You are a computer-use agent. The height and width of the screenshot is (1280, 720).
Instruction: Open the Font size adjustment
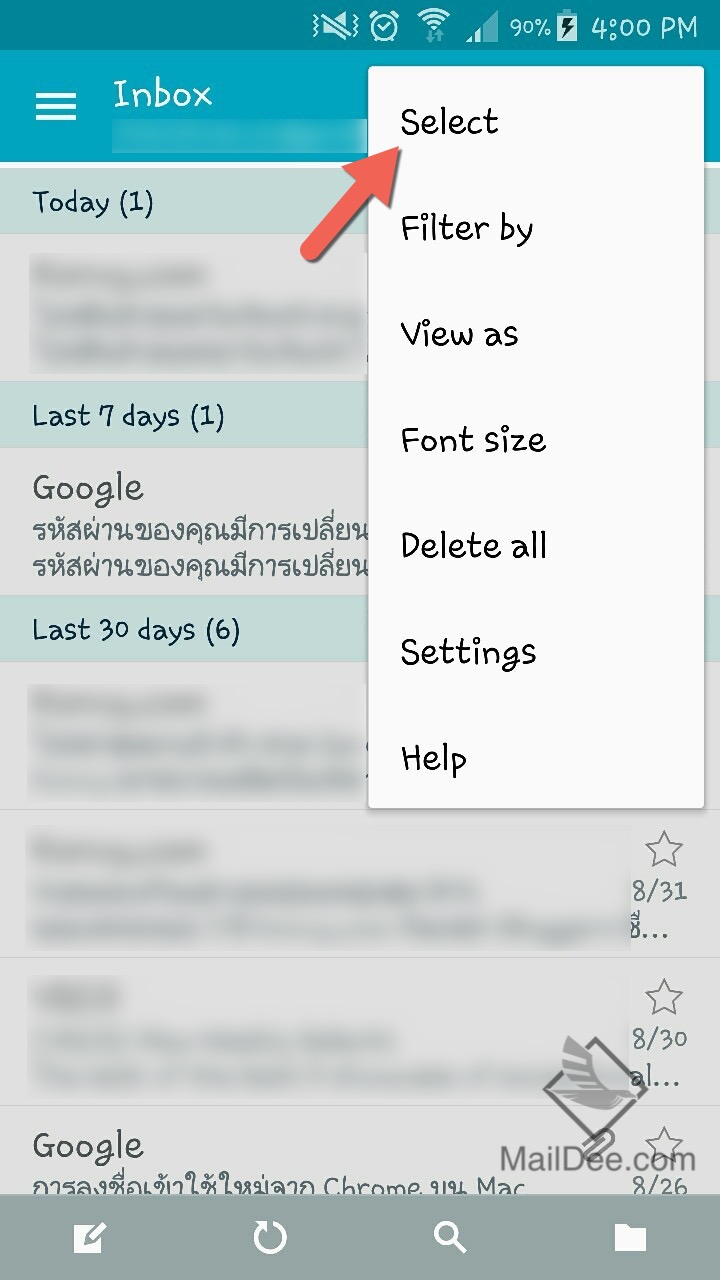[x=473, y=440]
